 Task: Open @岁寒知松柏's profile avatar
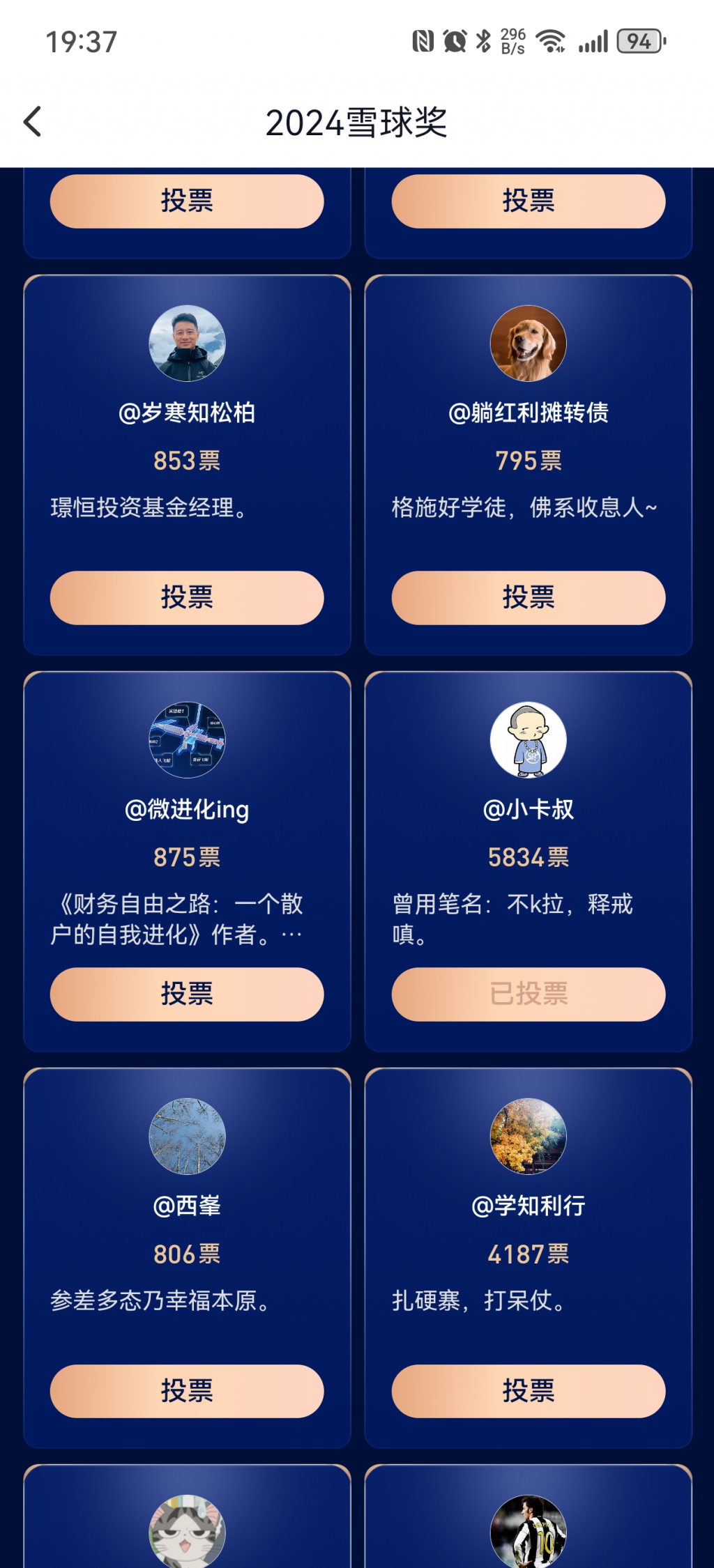pyautogui.click(x=187, y=344)
